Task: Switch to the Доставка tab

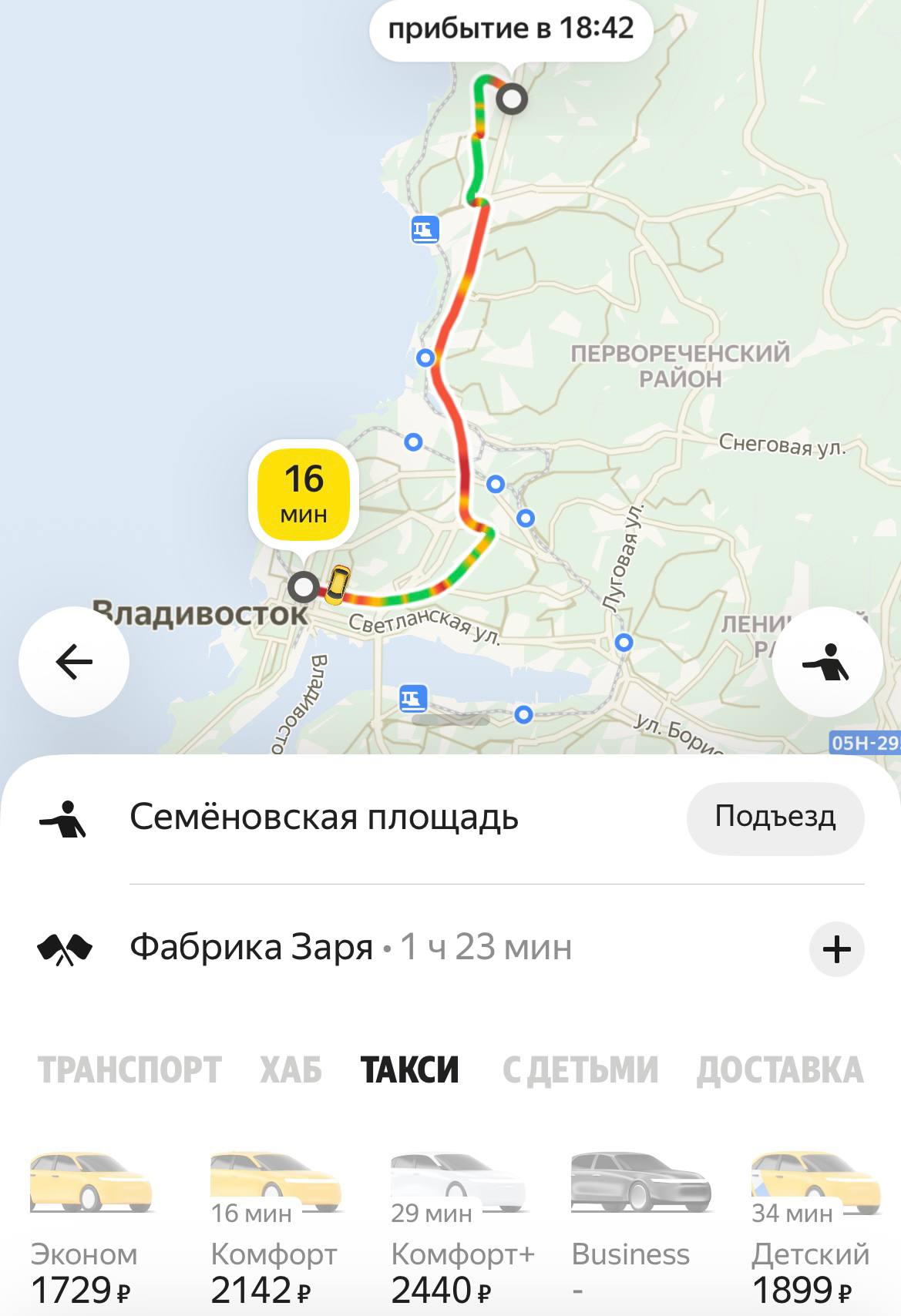Action: click(779, 1070)
